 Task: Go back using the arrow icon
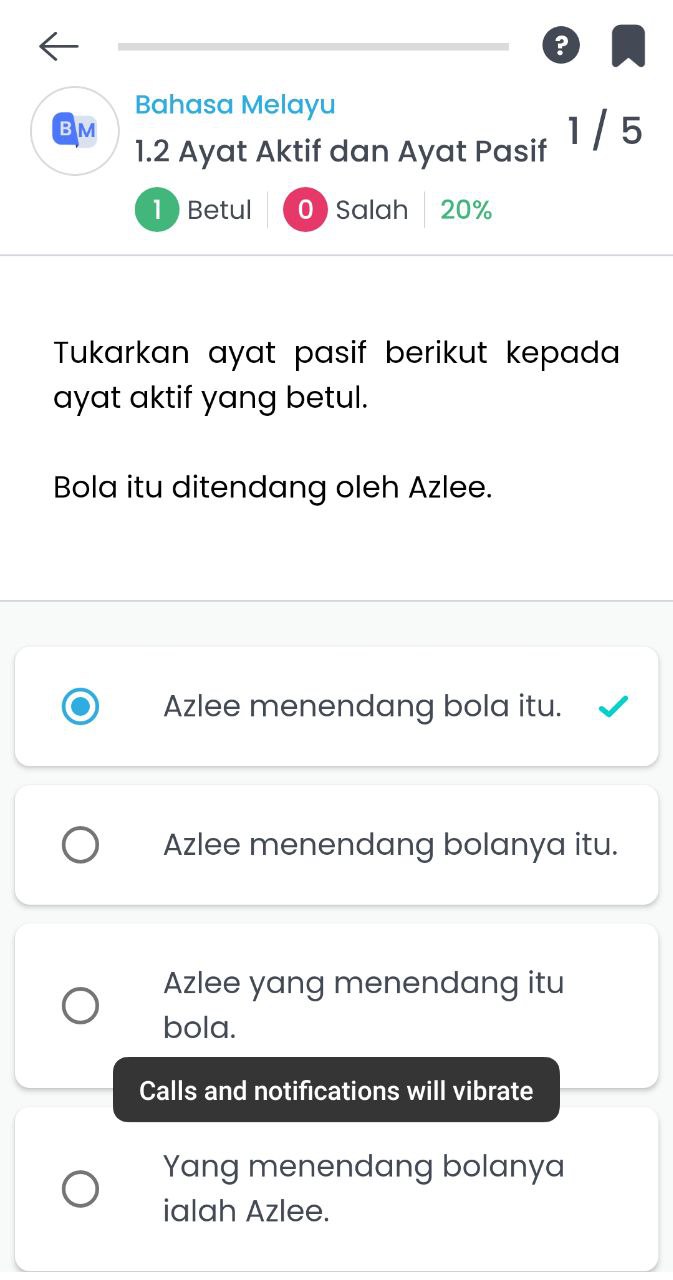tap(59, 46)
